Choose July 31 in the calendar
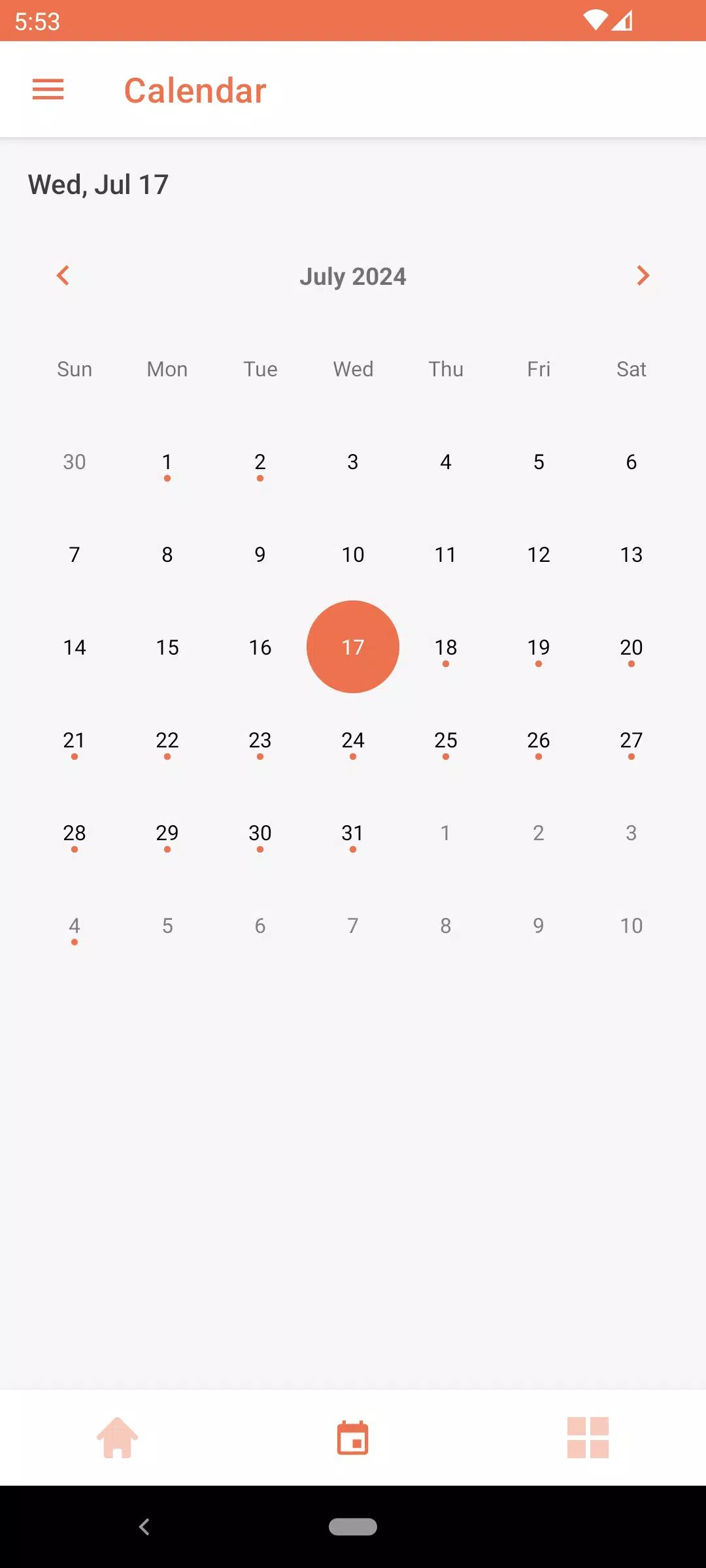Screen dimensions: 706x1568 [353, 833]
